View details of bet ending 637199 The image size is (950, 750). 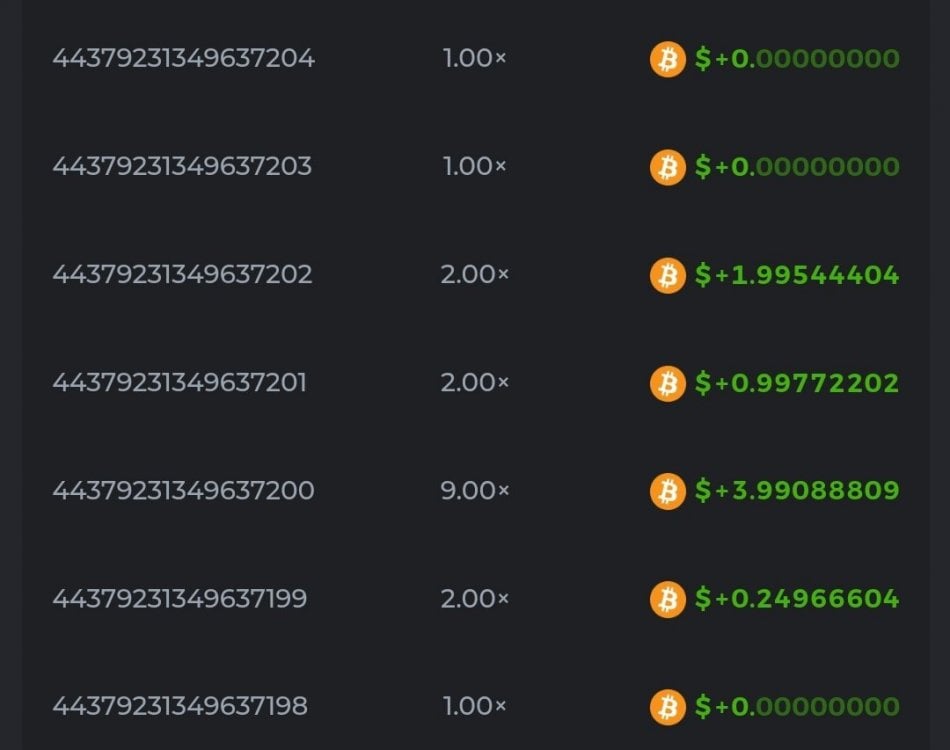(180, 599)
